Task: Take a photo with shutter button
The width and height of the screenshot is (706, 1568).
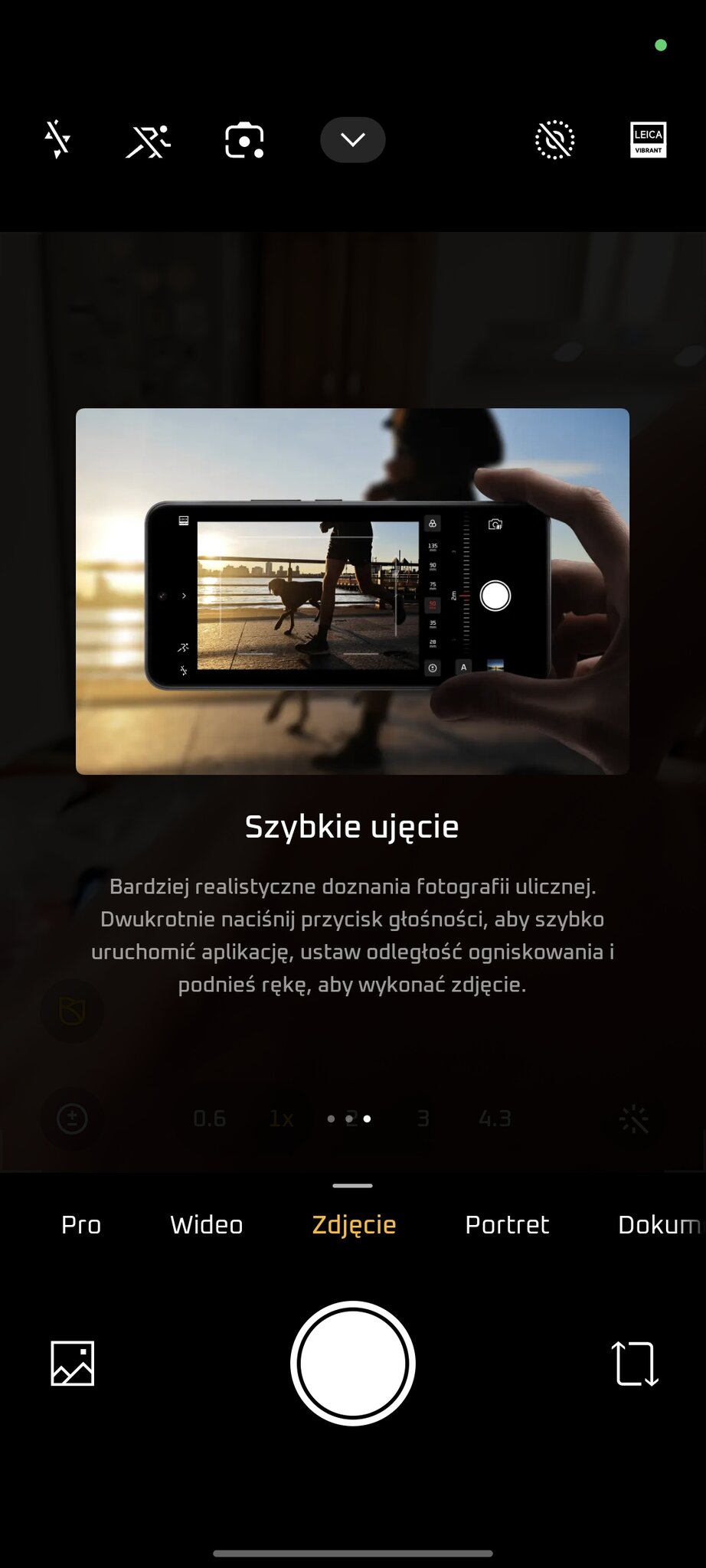Action: (x=353, y=1364)
